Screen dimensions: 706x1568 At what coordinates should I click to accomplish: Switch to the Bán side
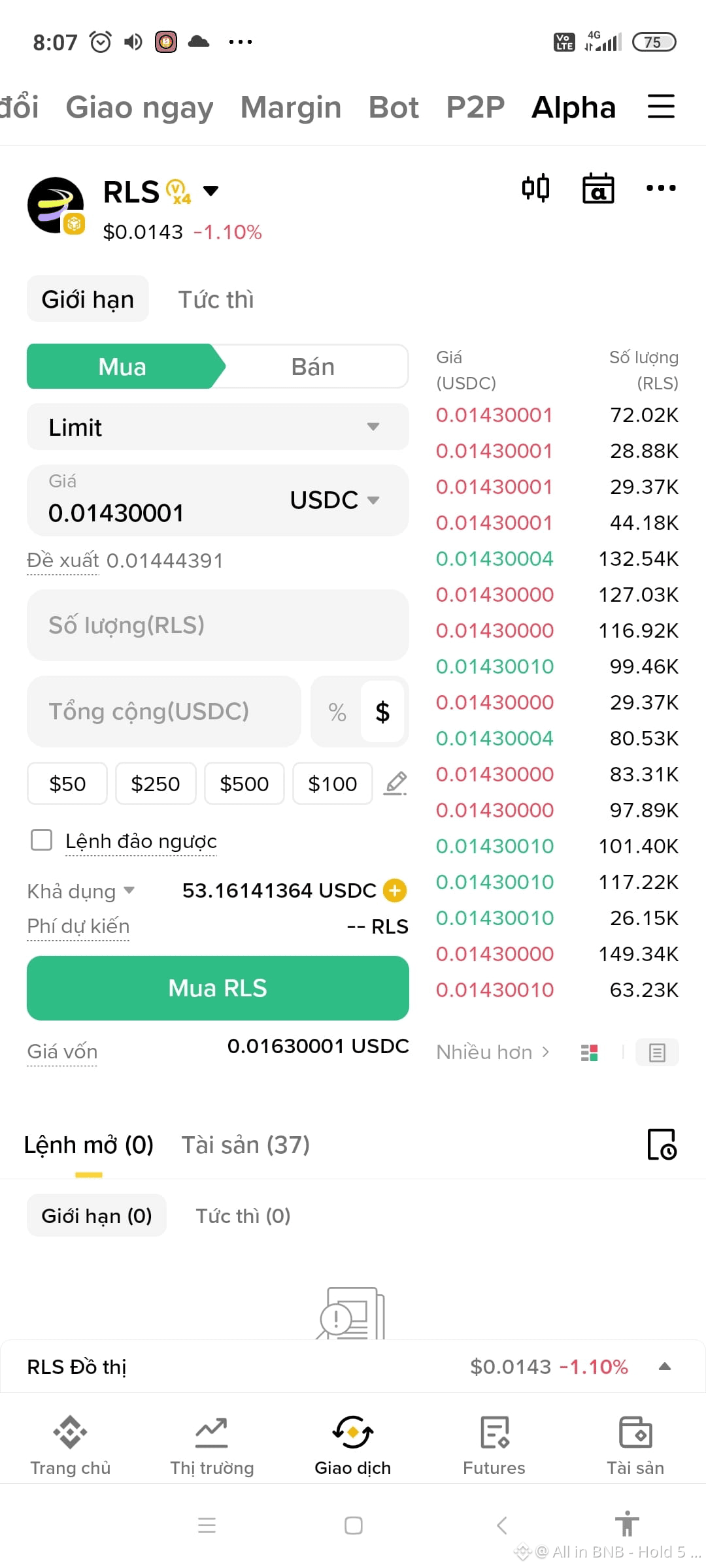point(312,367)
